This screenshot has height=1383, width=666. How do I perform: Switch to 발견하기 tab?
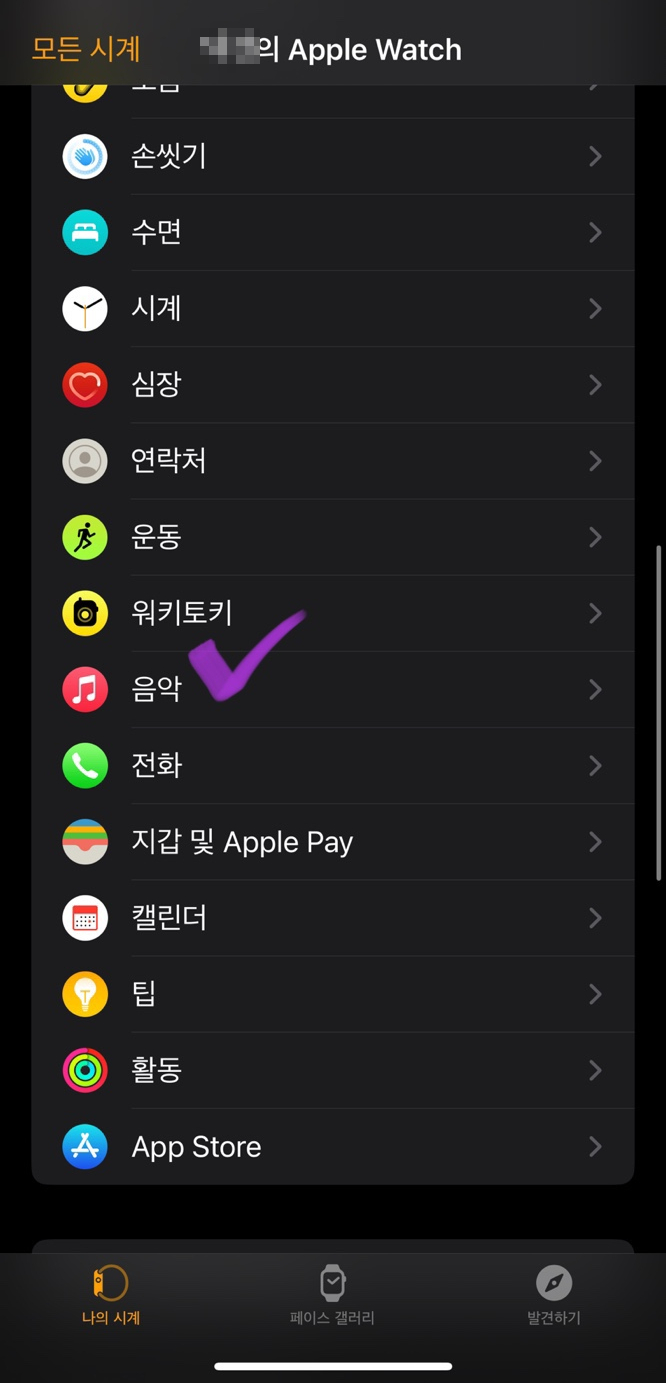(553, 1295)
